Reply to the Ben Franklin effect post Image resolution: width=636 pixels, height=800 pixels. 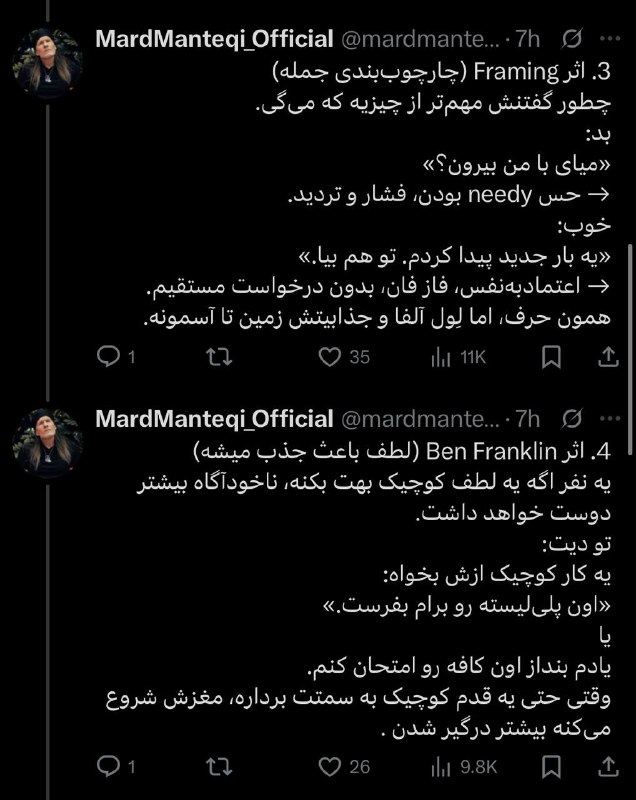[x=110, y=766]
